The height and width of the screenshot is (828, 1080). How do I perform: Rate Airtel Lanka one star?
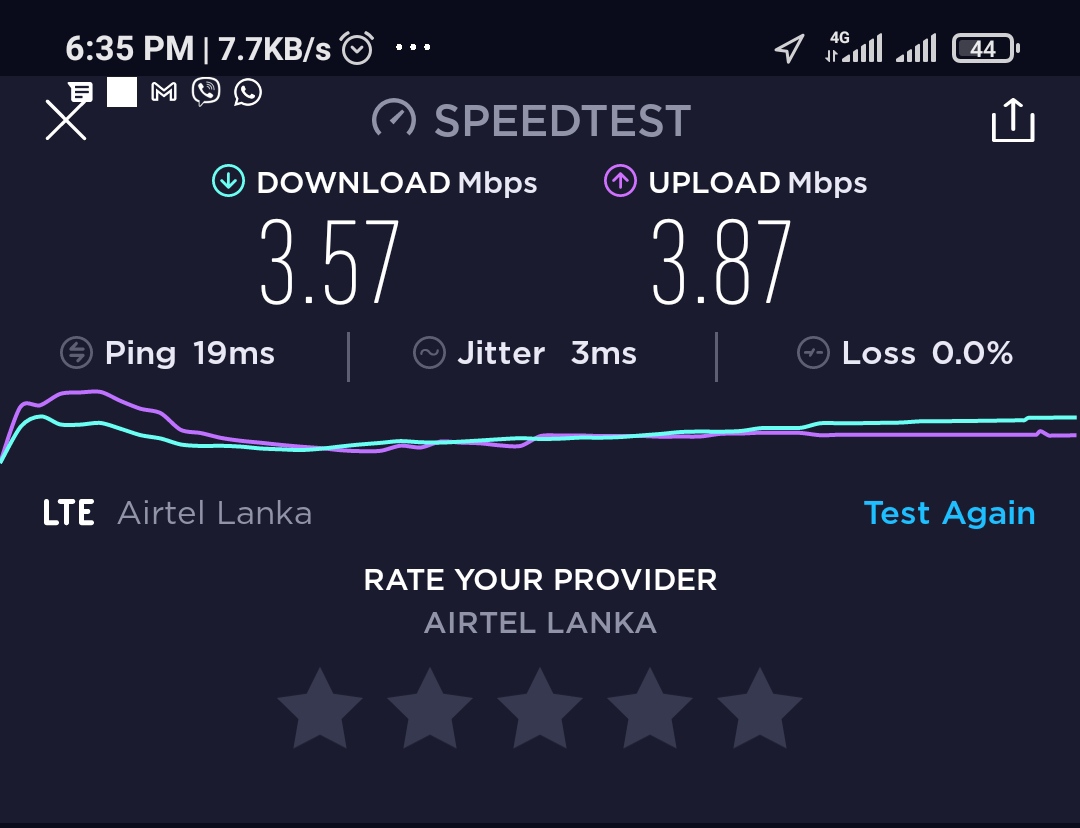320,708
